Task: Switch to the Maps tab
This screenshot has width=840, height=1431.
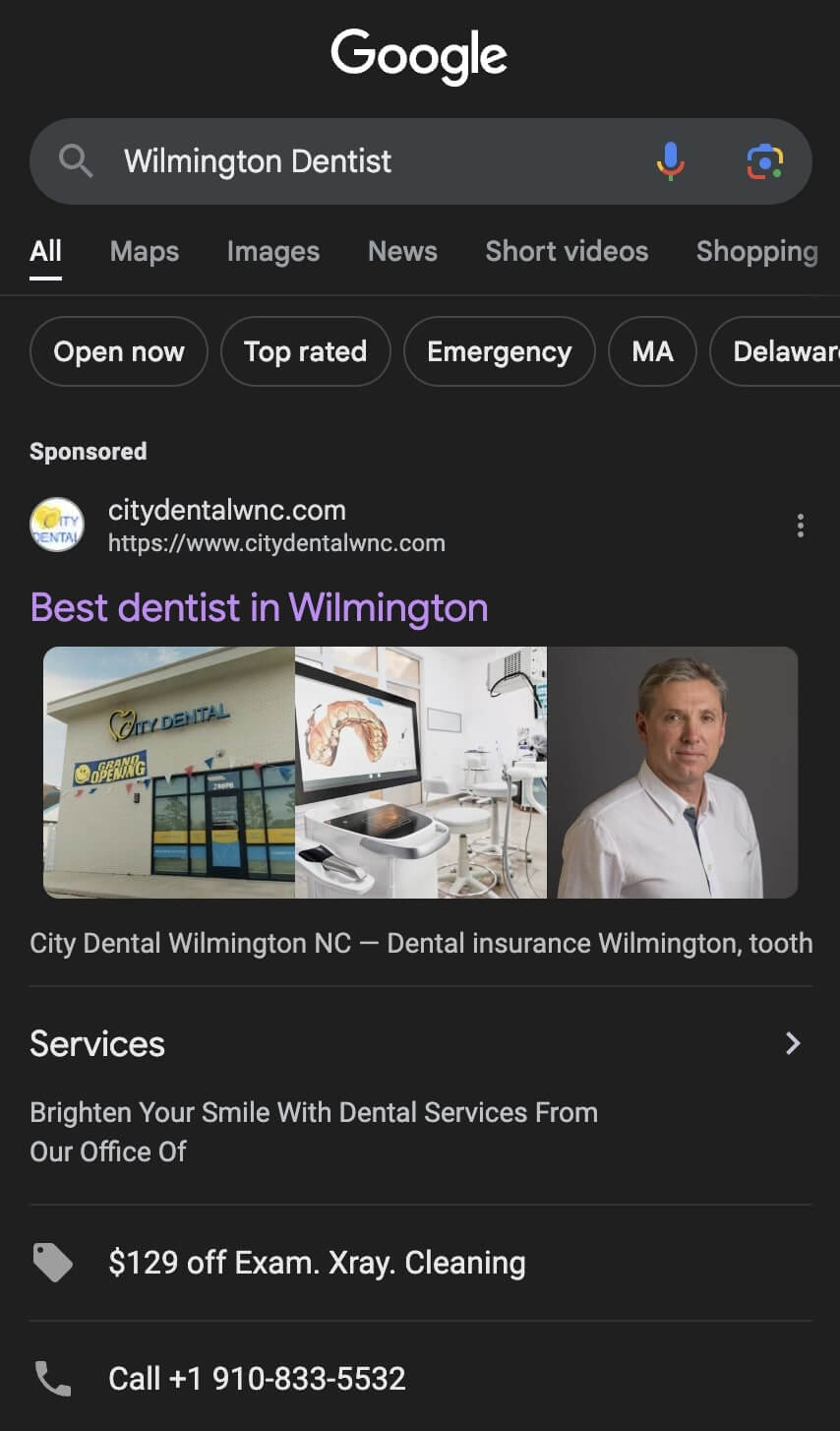Action: pos(145,252)
